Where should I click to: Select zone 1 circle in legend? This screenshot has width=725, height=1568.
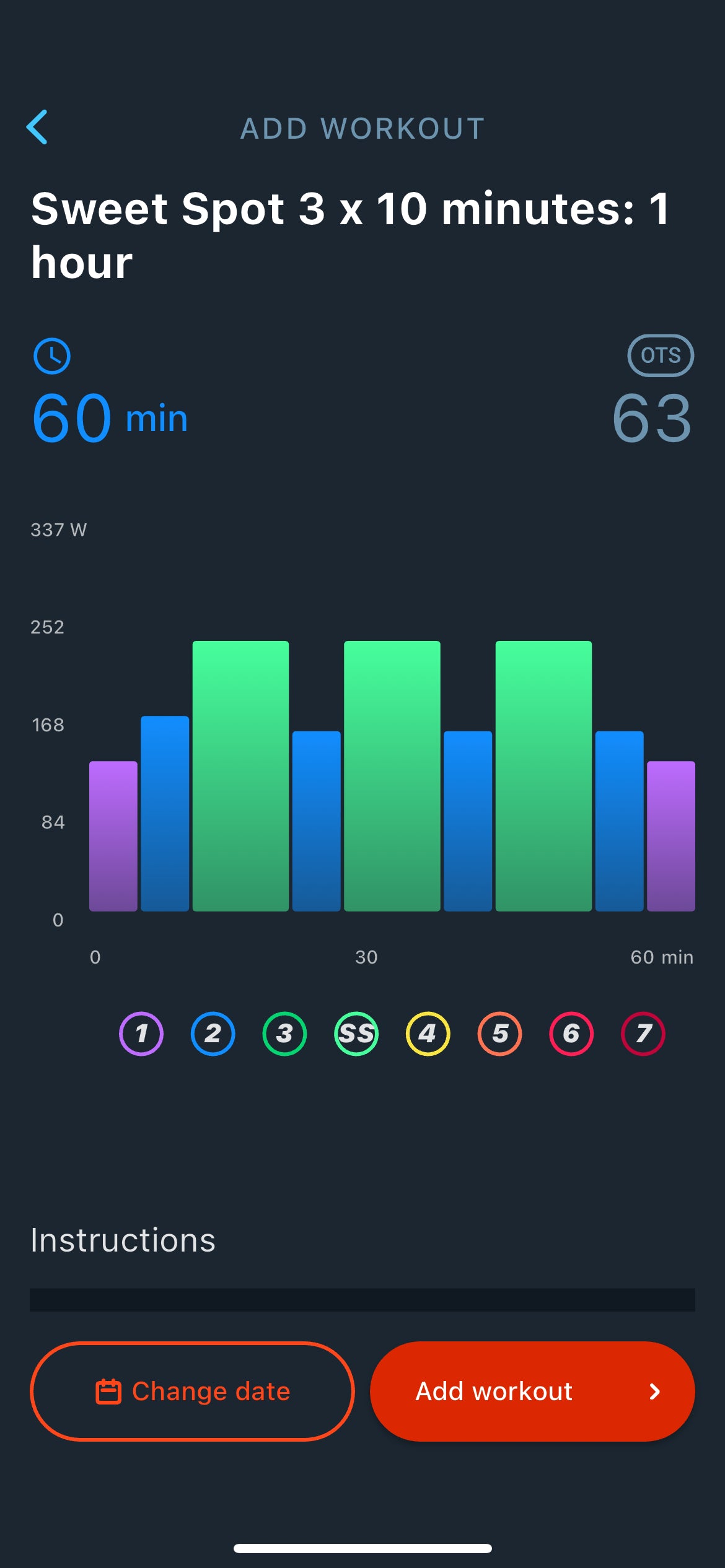tap(141, 1034)
